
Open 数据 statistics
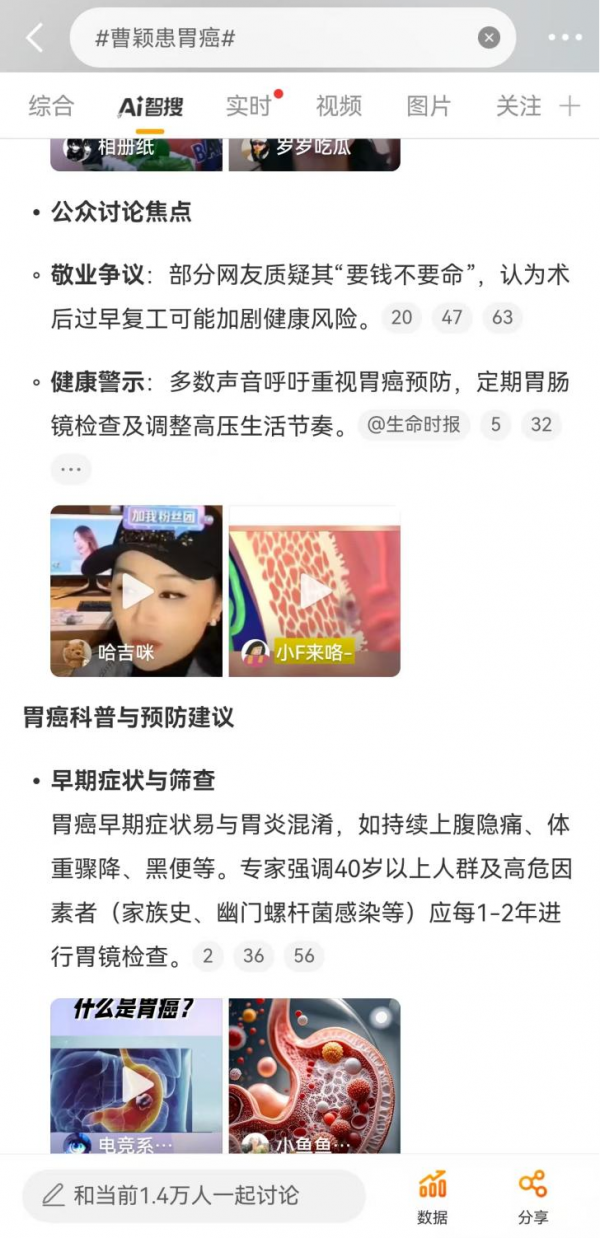pyautogui.click(x=432, y=1196)
